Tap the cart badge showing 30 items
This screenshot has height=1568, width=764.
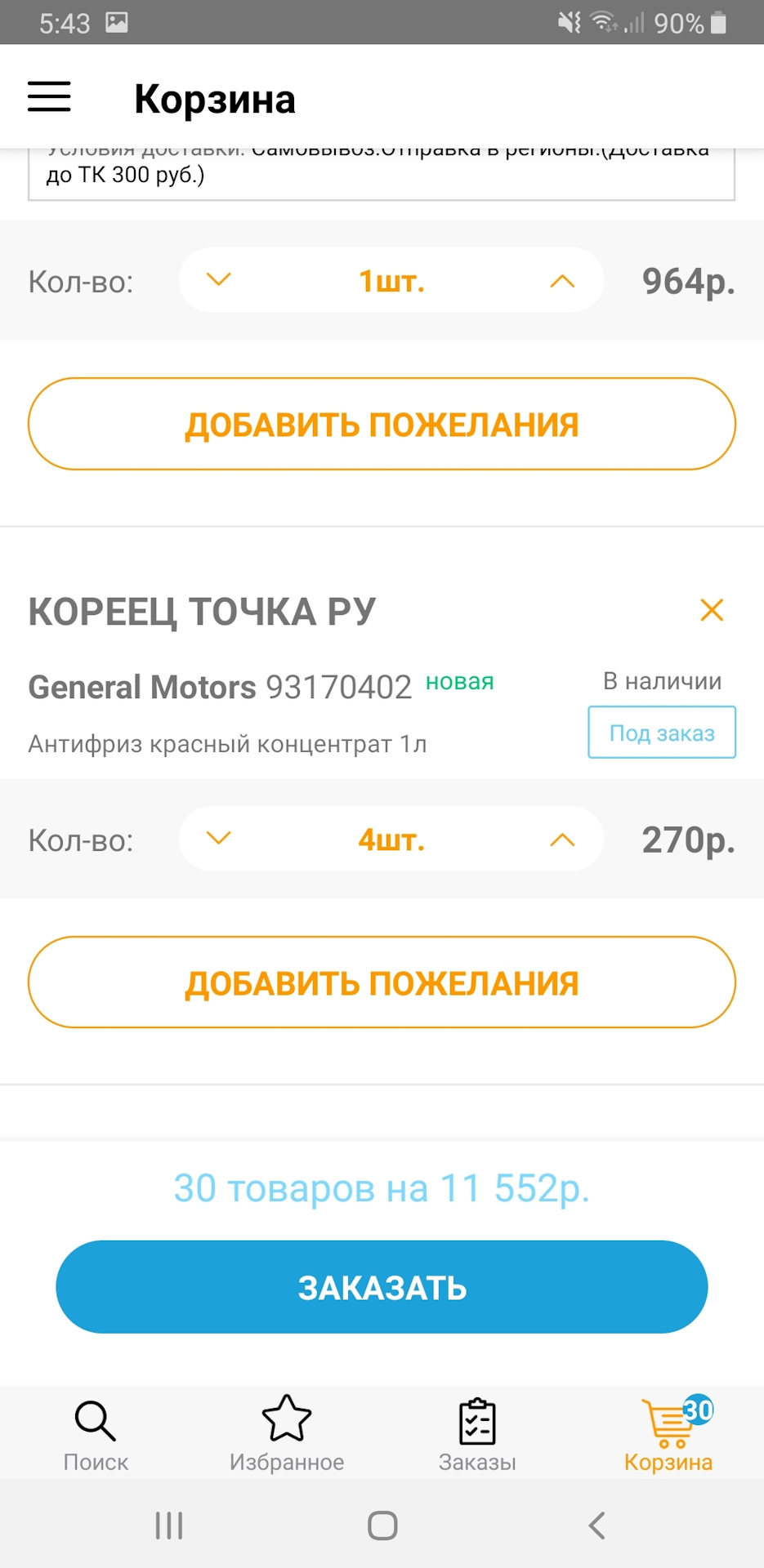[x=699, y=1409]
